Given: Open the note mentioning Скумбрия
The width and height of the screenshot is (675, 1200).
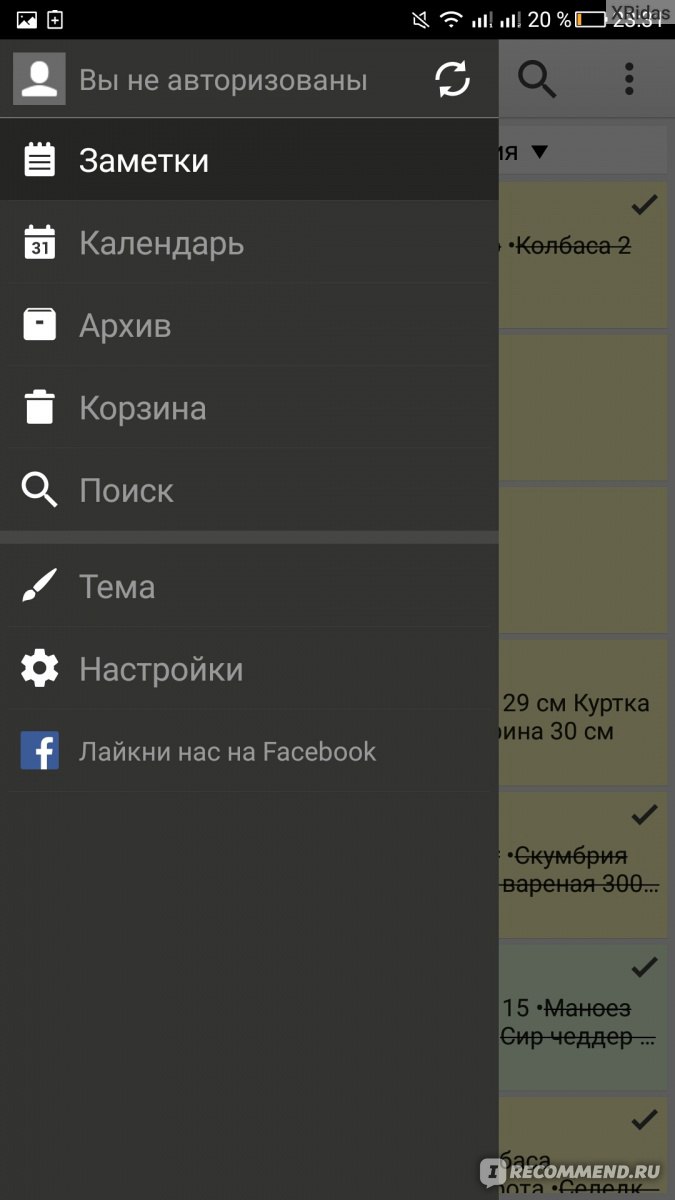Looking at the screenshot, I should pos(583,865).
